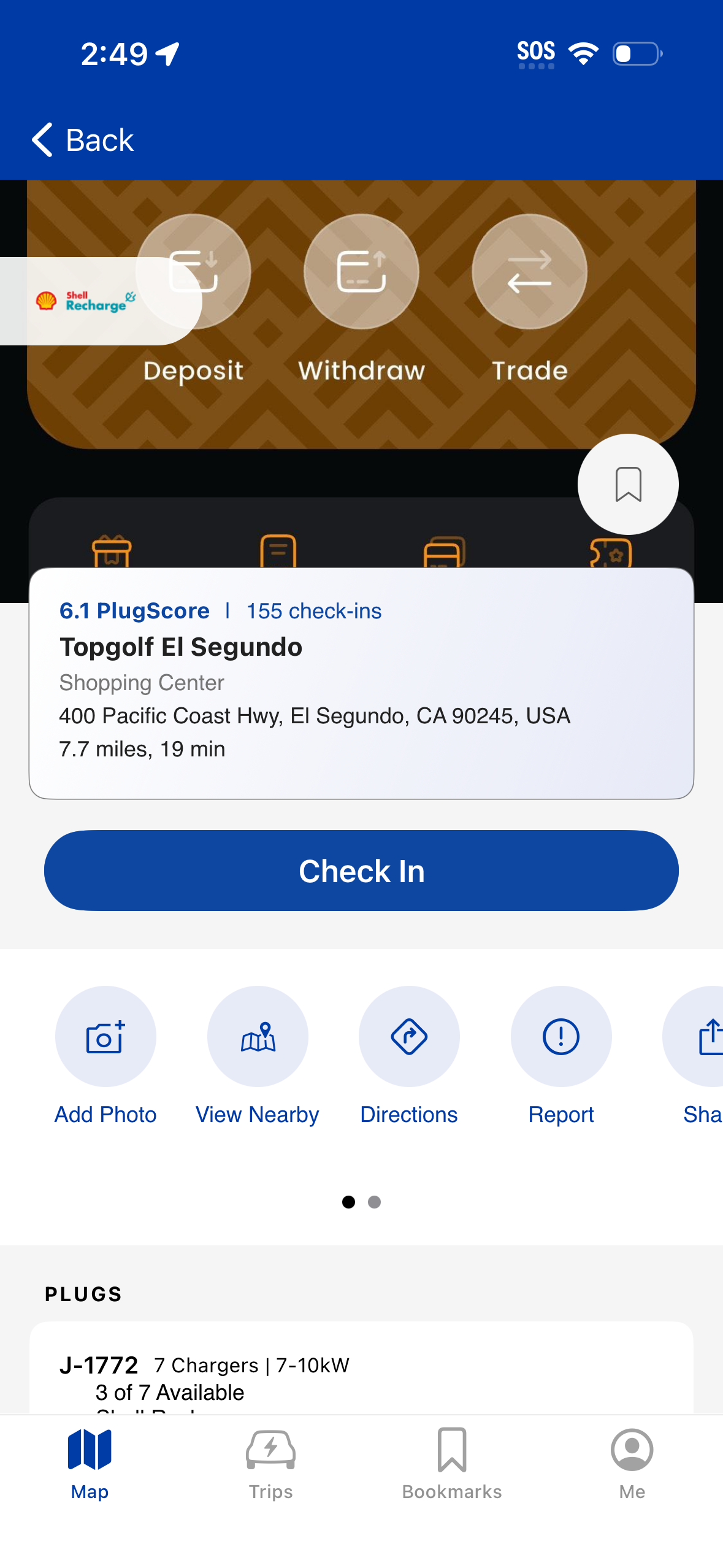This screenshot has height=1568, width=723.
Task: Switch to the Trips tab
Action: coord(270,1463)
